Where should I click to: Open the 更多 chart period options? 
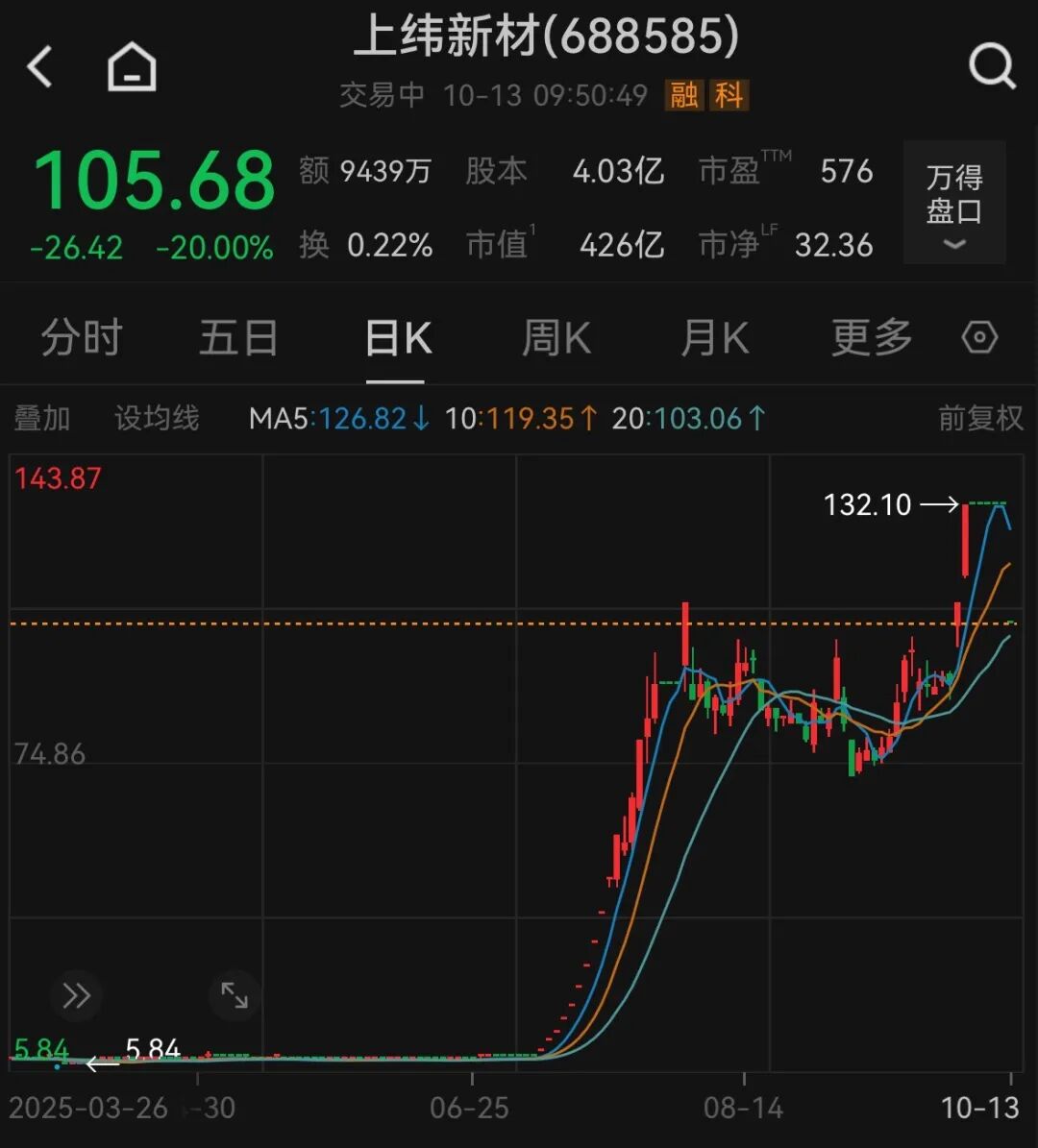(x=871, y=338)
